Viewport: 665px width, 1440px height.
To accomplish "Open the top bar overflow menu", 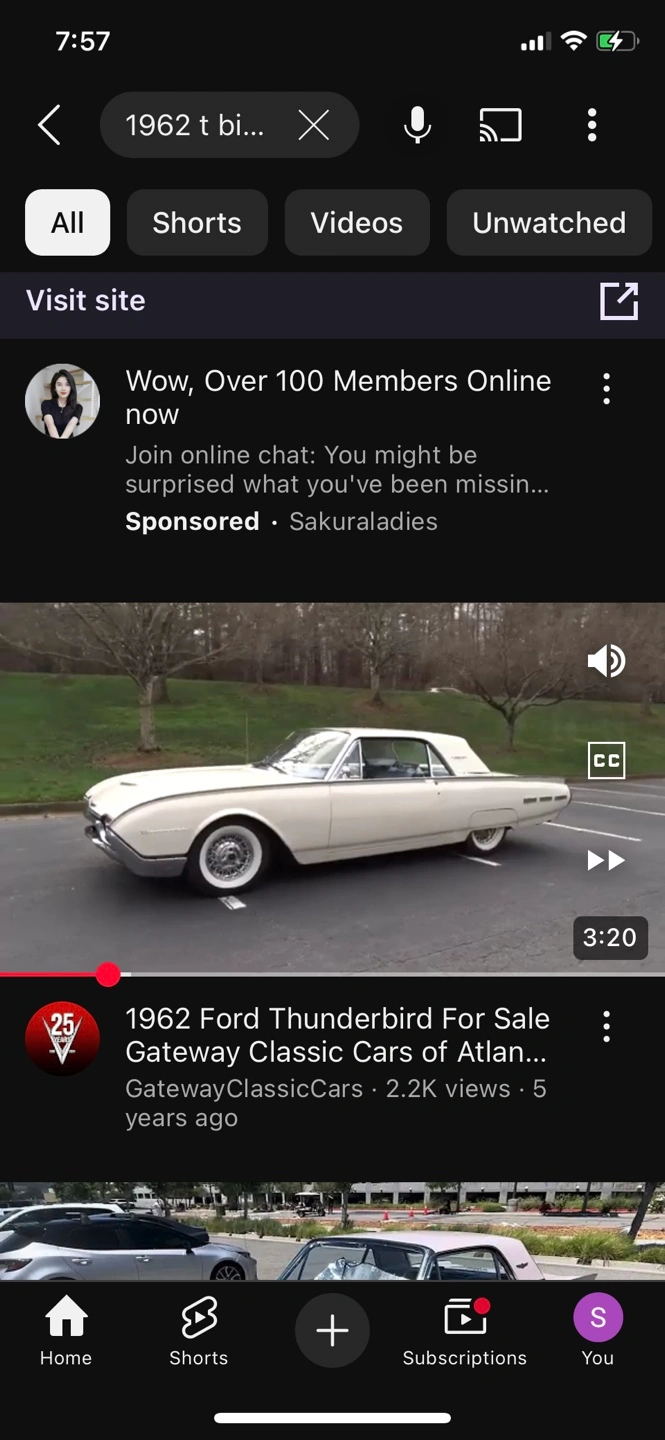I will point(592,125).
